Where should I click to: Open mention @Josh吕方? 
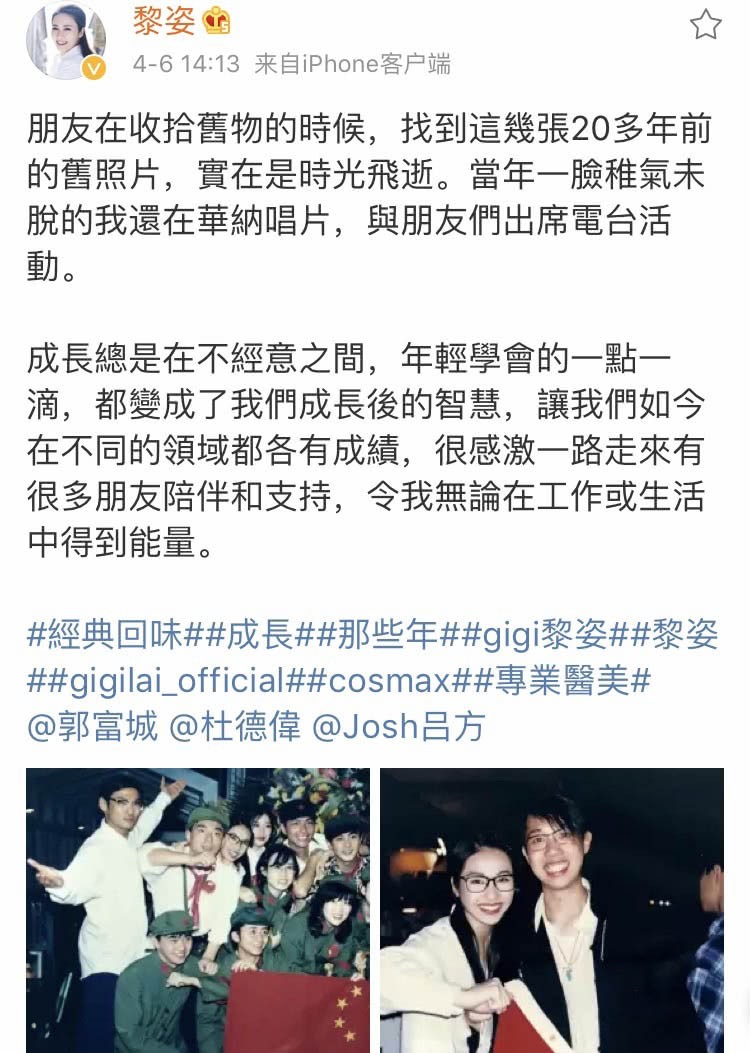coord(399,727)
